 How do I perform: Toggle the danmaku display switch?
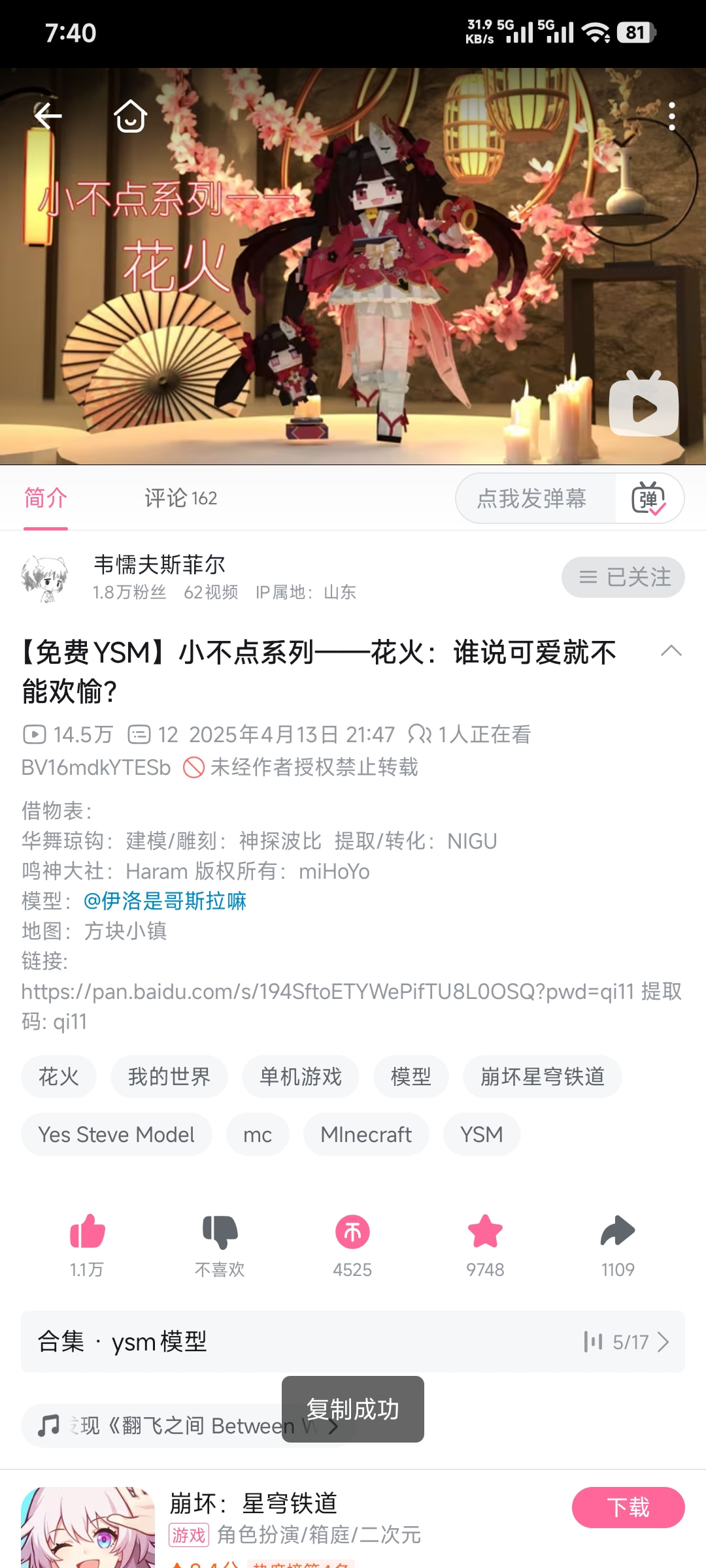(x=648, y=499)
